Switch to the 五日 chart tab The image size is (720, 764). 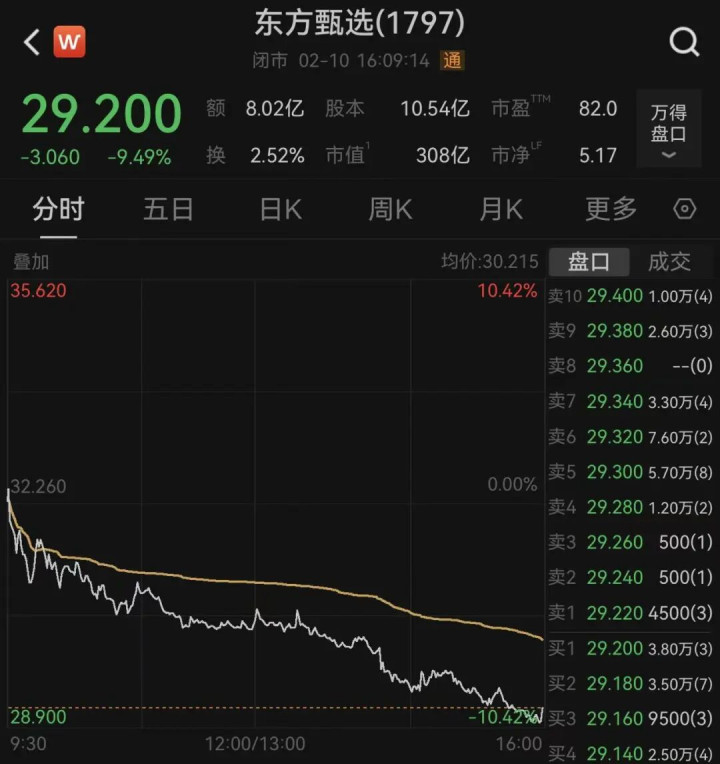[168, 209]
